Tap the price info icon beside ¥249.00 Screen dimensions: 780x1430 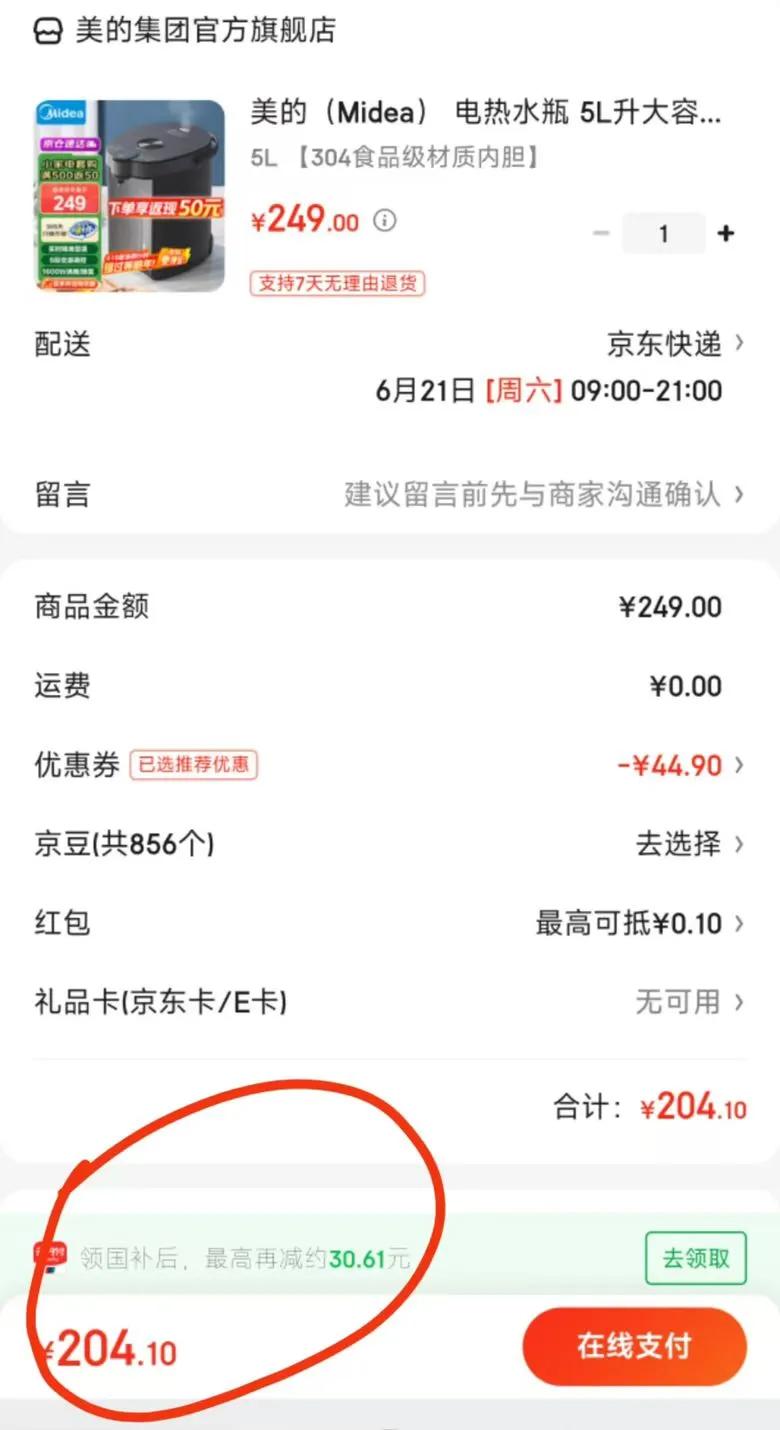click(385, 220)
